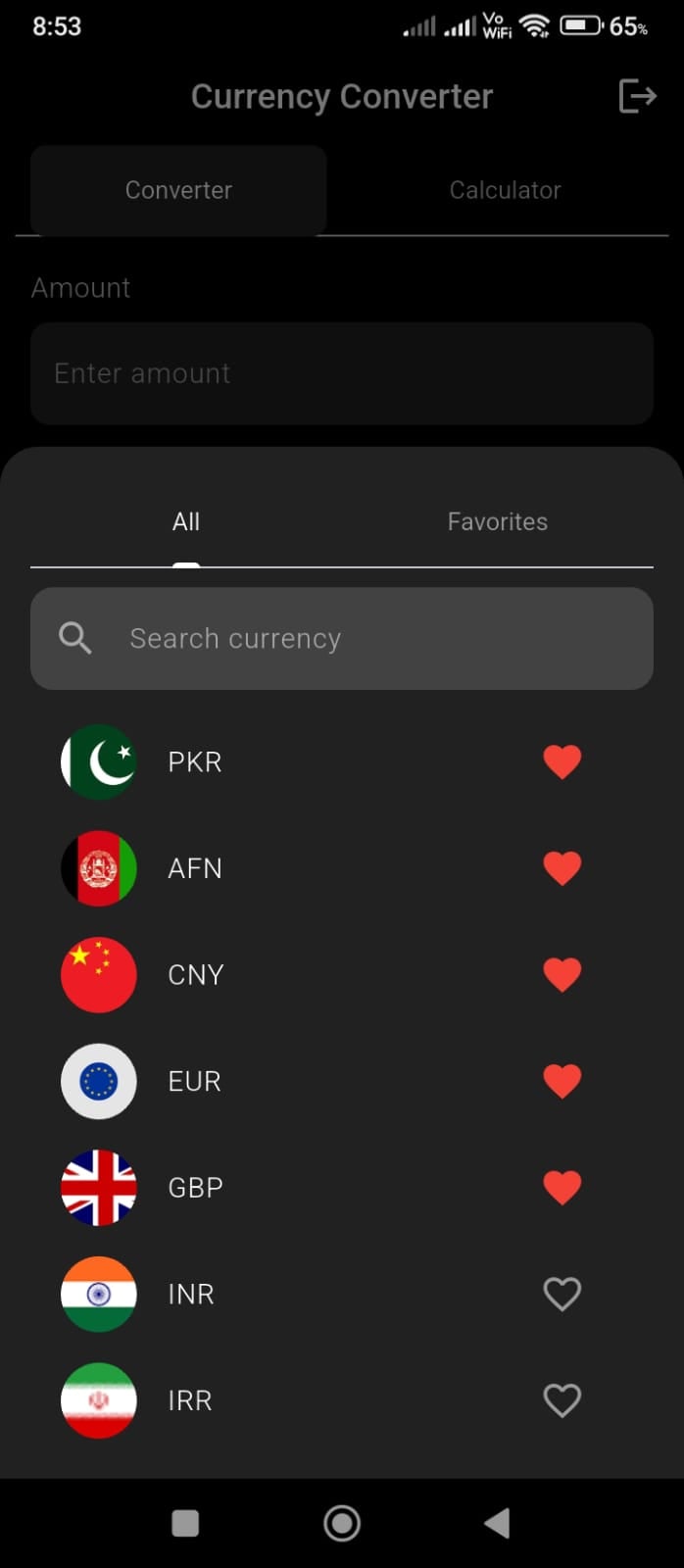Remove CNY from favorites

tap(562, 974)
